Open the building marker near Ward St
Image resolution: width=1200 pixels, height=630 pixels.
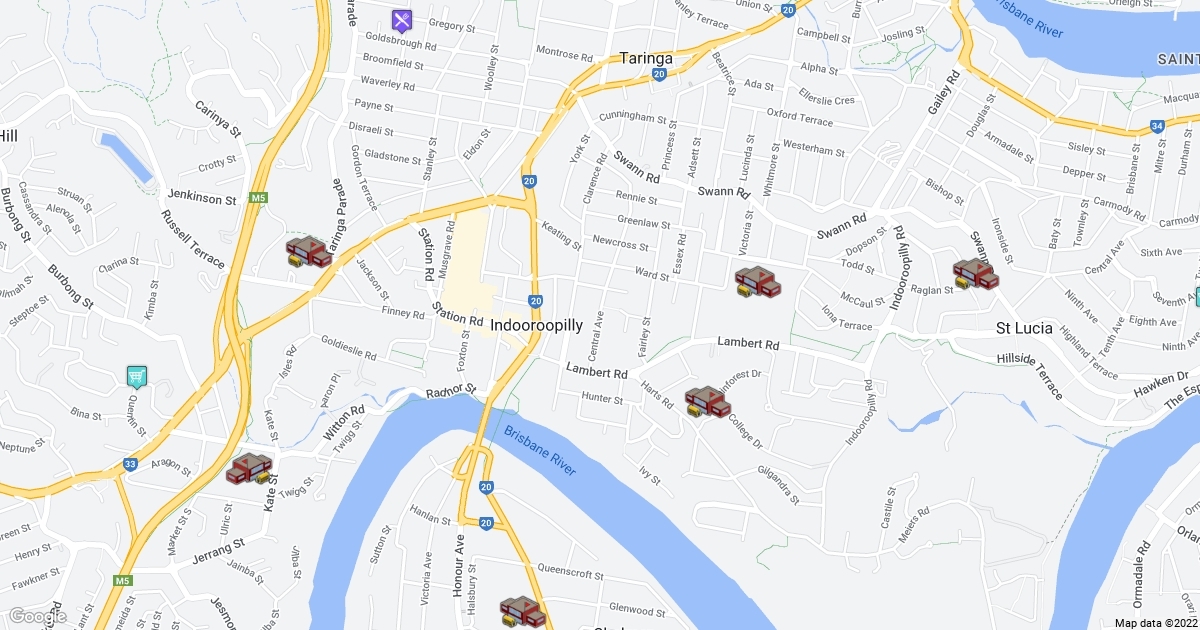click(x=757, y=282)
